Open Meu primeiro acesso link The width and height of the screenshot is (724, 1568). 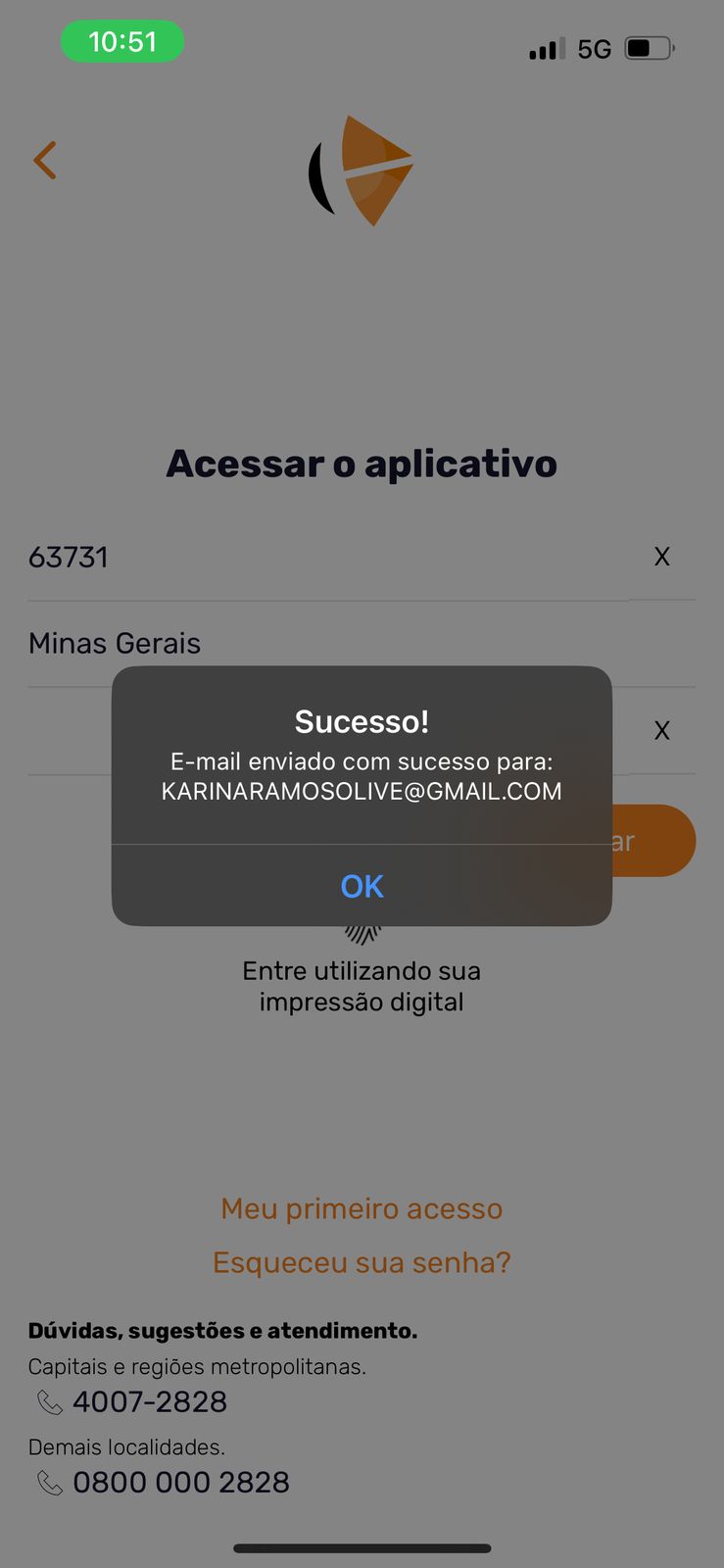tap(362, 1208)
